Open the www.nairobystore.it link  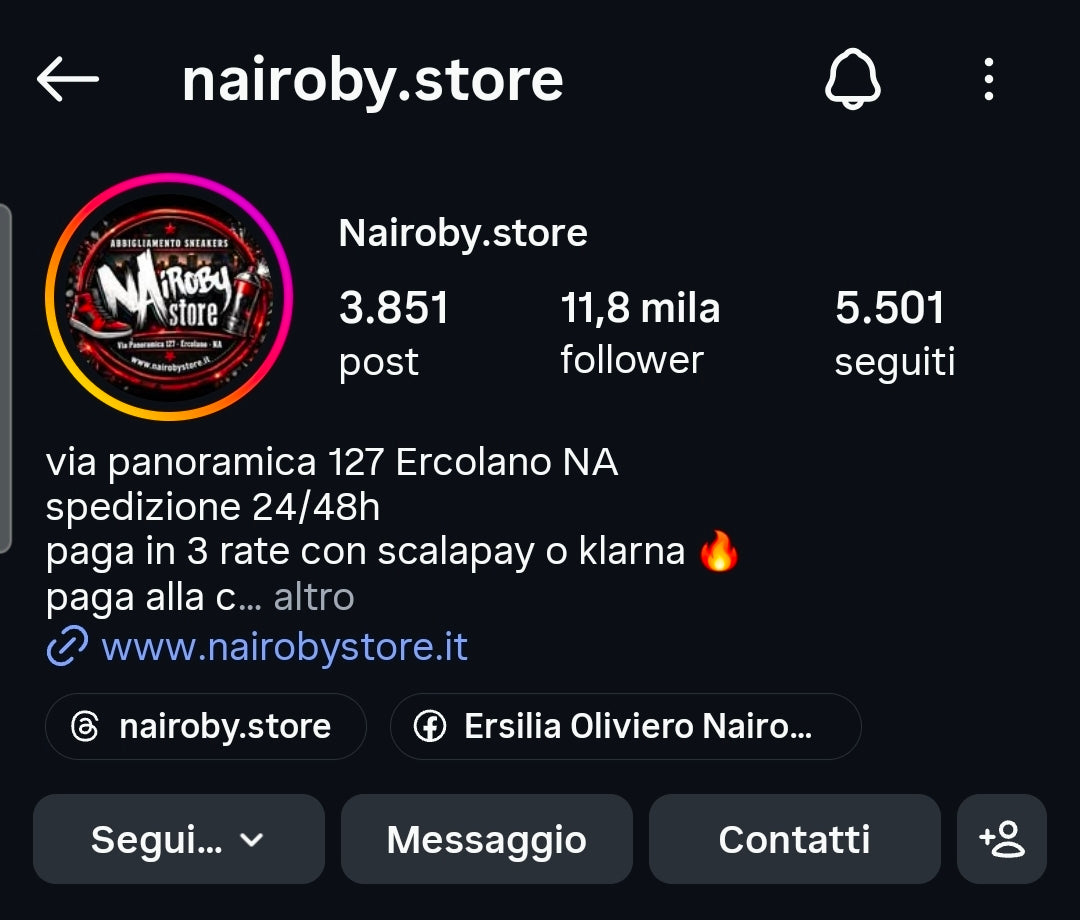tap(284, 647)
